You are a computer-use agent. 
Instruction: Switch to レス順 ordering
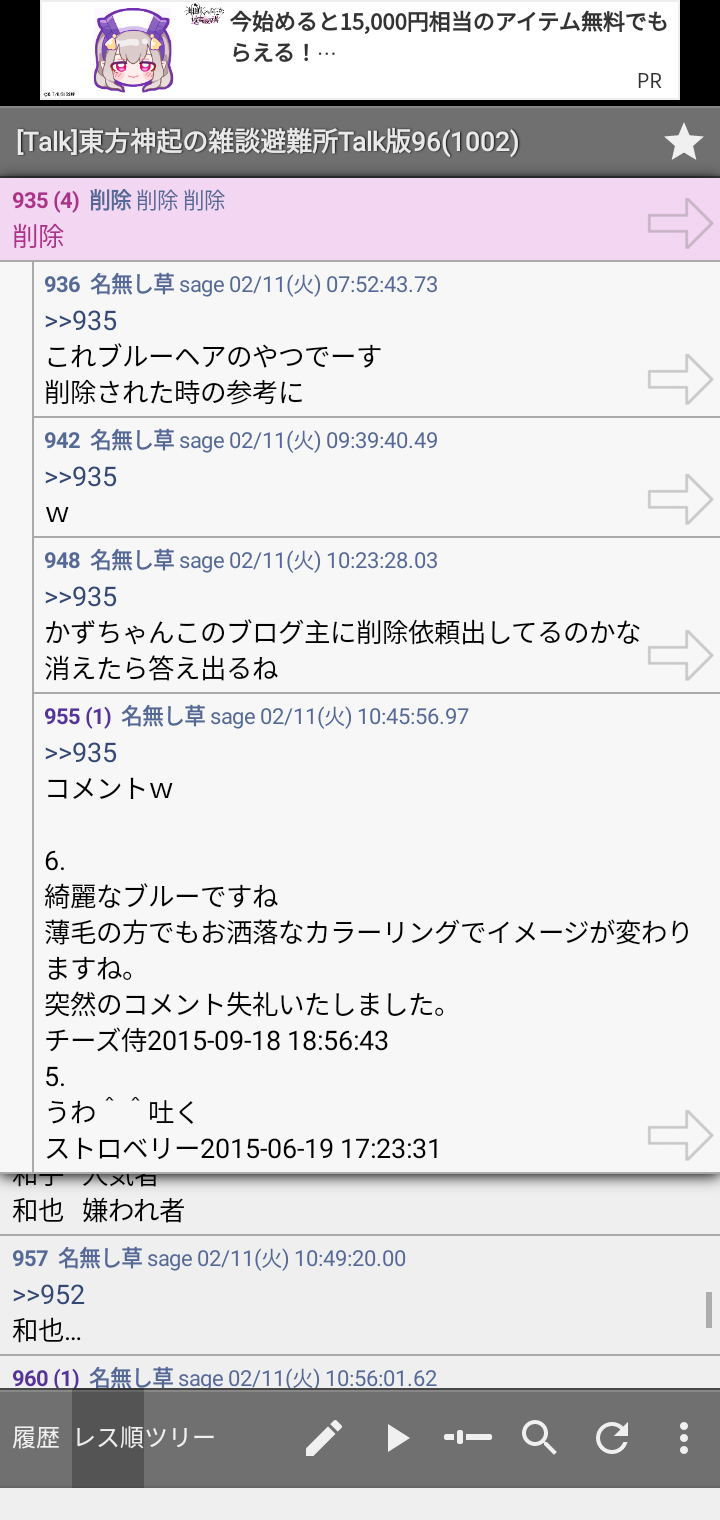pos(108,1438)
